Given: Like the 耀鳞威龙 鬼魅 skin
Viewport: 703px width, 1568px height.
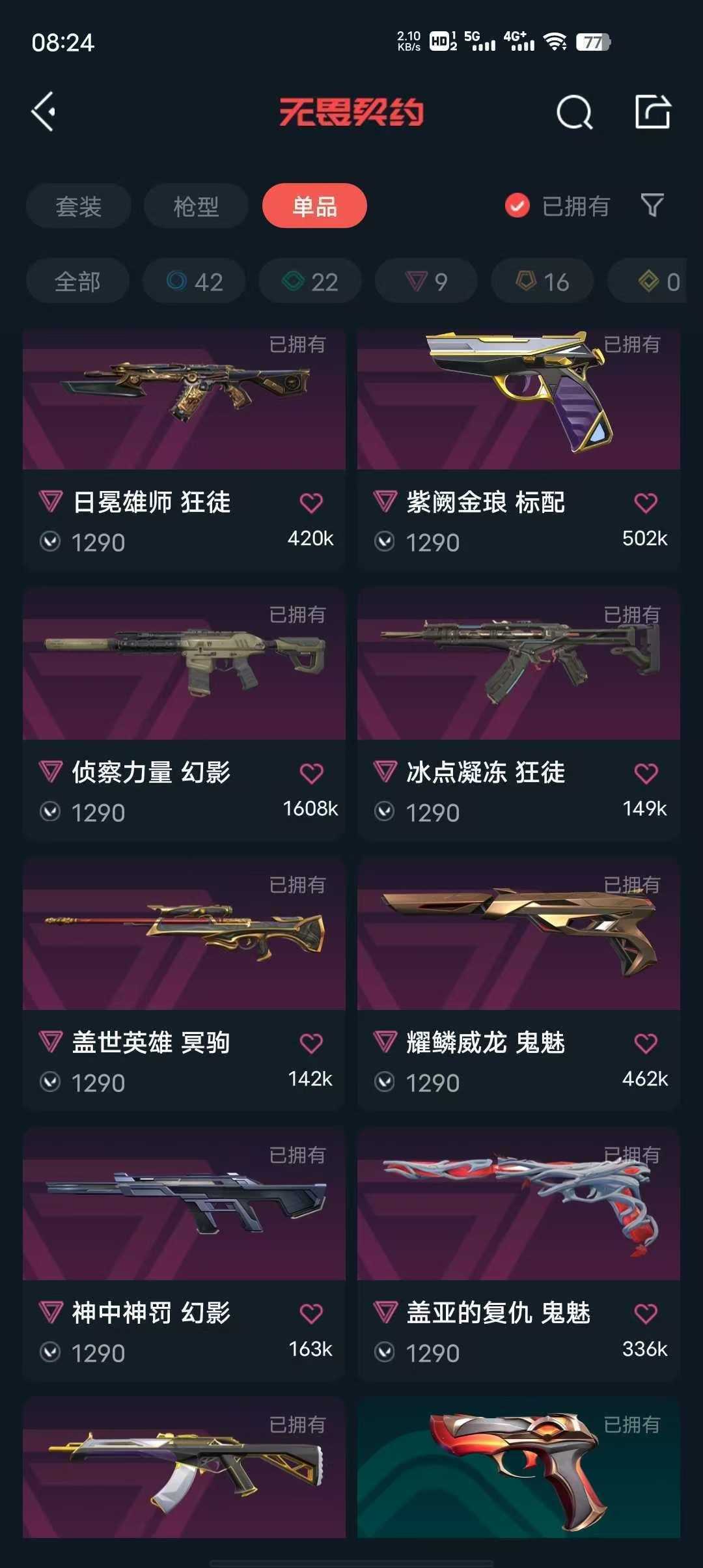Looking at the screenshot, I should (645, 1043).
